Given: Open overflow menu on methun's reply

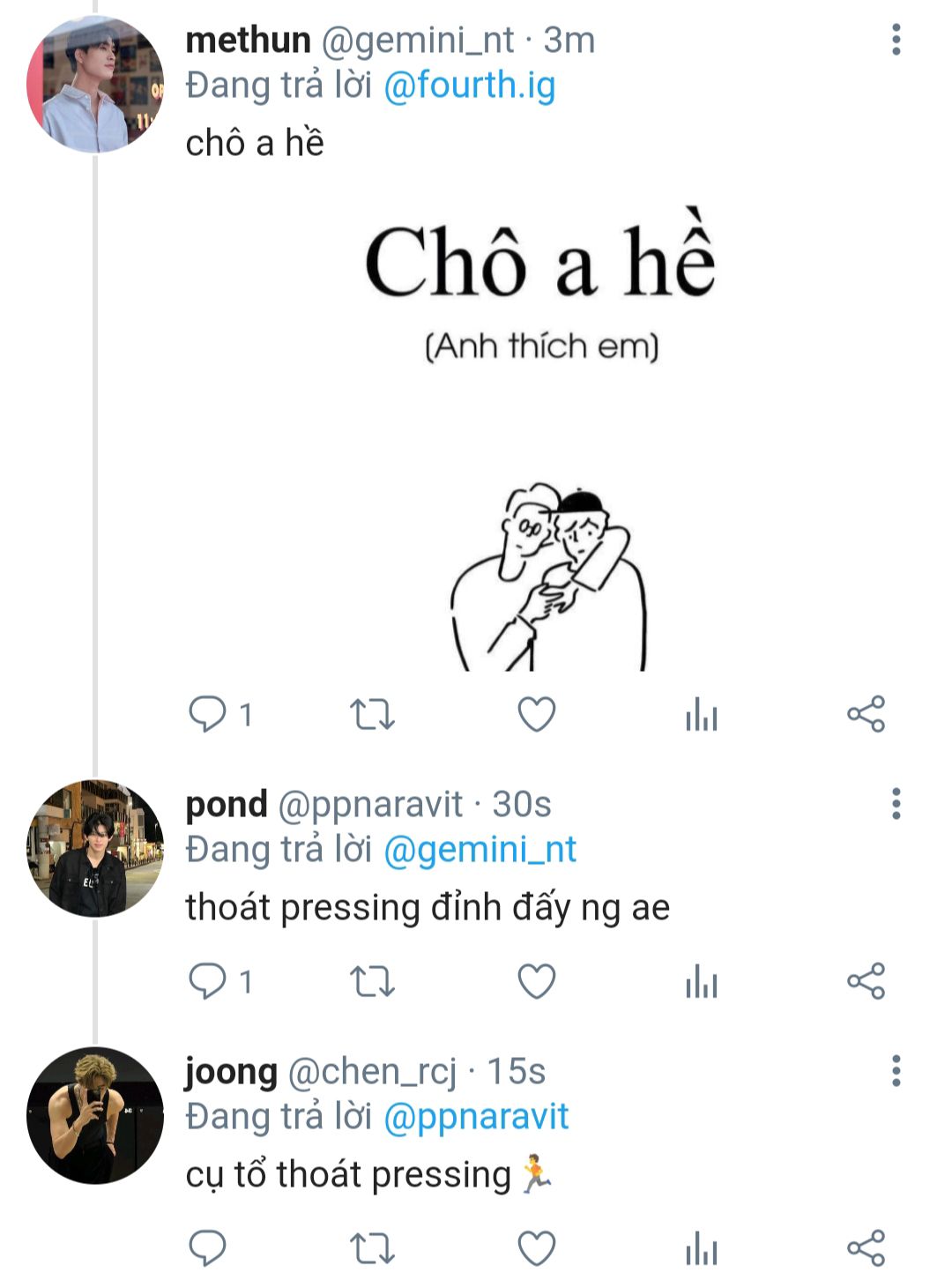Looking at the screenshot, I should click(x=896, y=41).
